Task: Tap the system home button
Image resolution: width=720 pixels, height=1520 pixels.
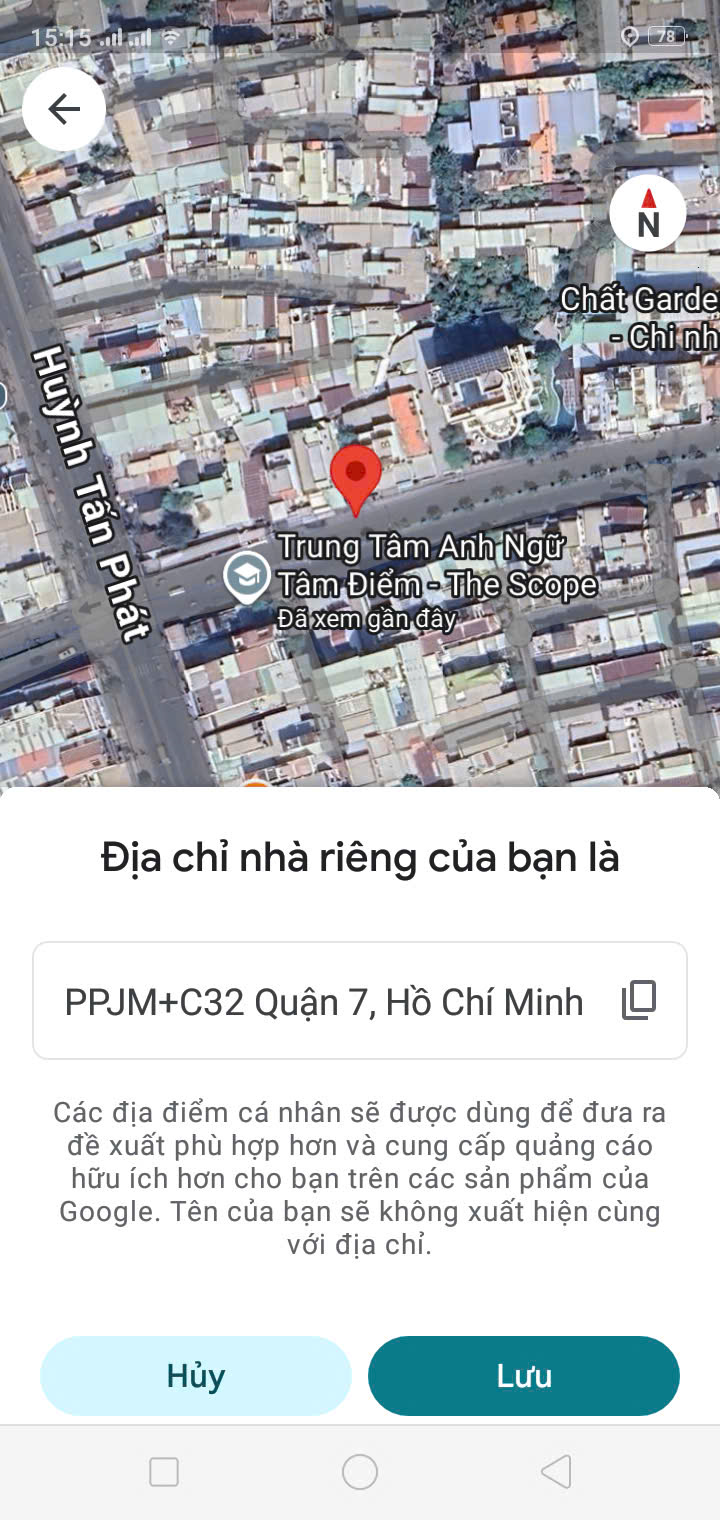Action: coord(360,1472)
